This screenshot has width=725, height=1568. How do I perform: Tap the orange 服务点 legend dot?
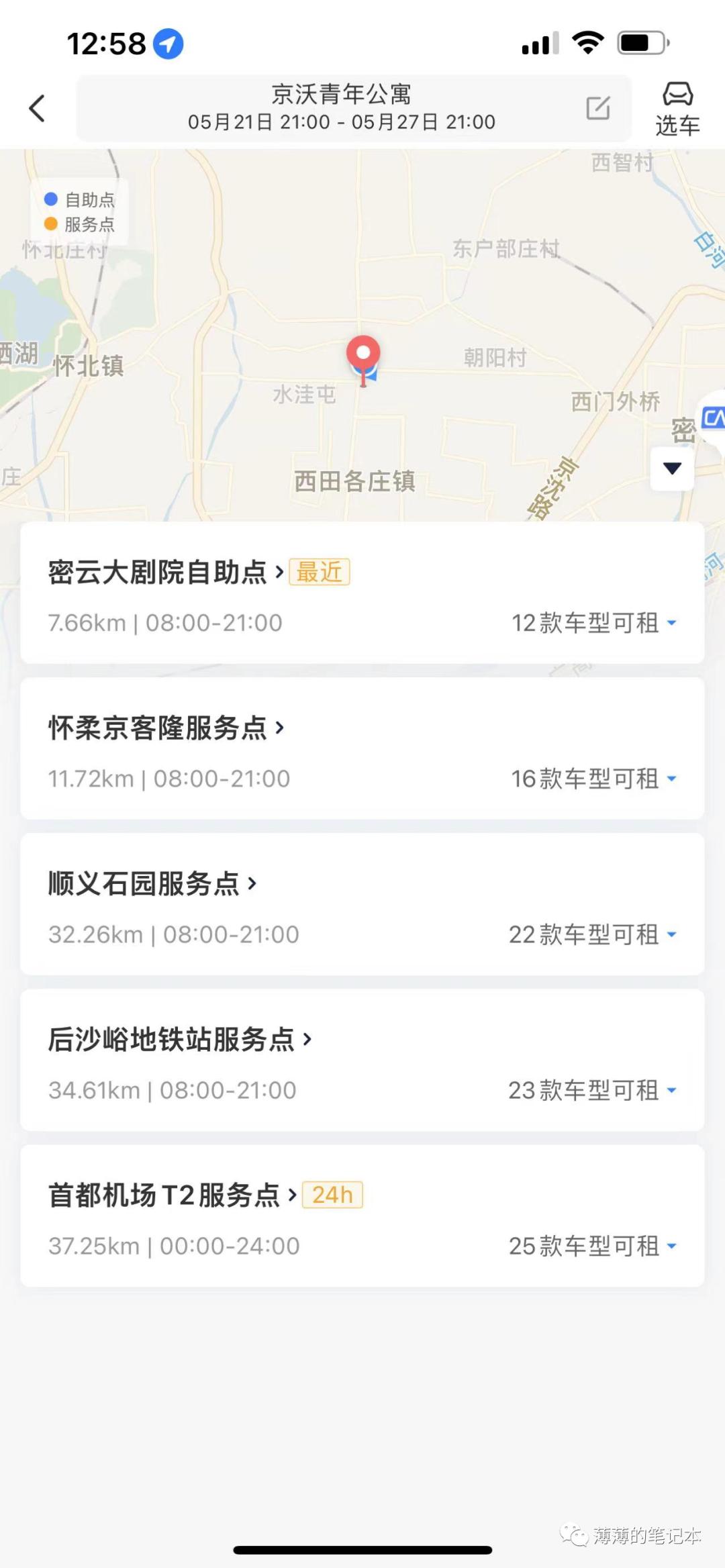click(x=50, y=224)
